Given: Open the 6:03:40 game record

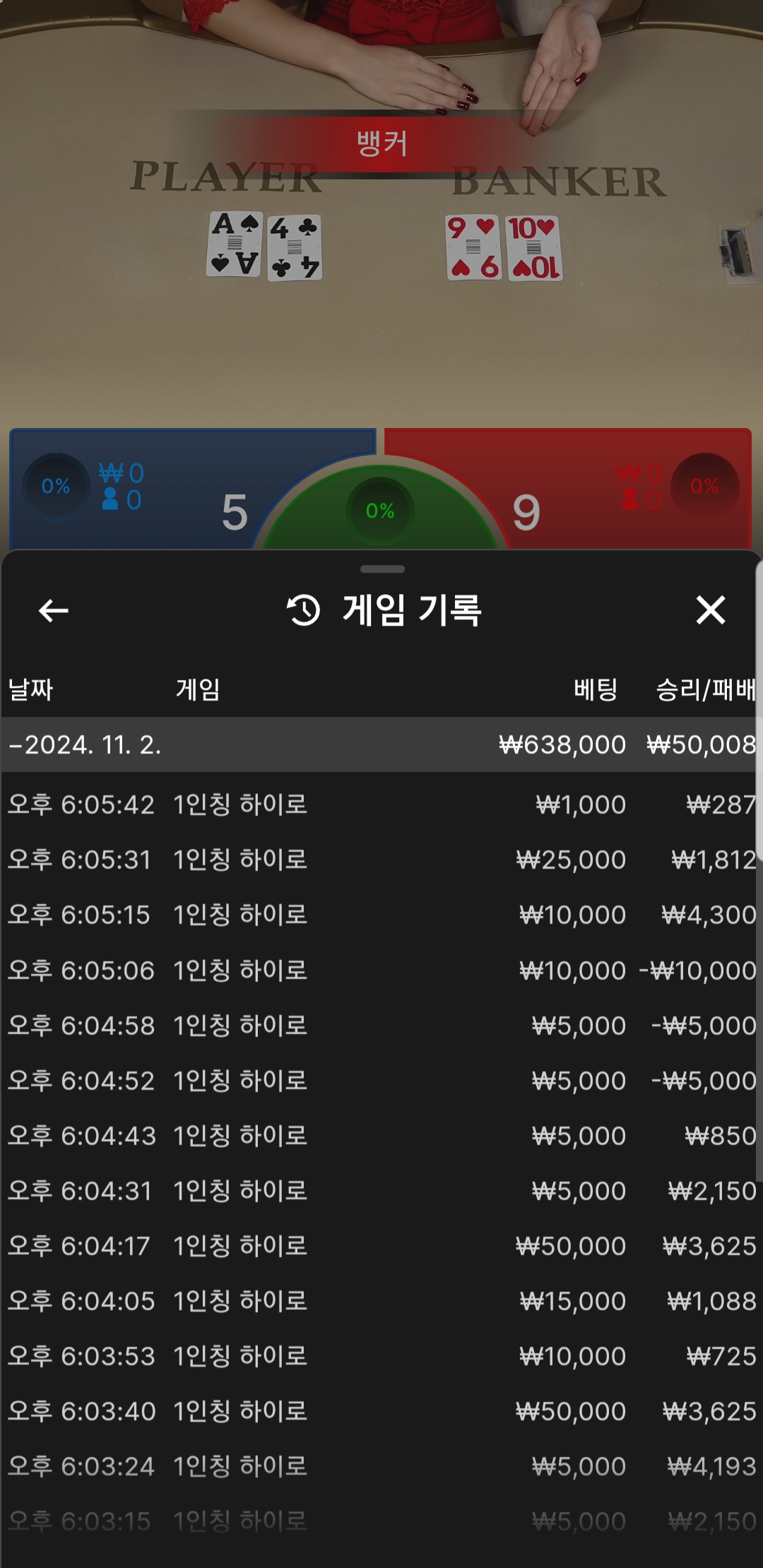Looking at the screenshot, I should 381,1411.
